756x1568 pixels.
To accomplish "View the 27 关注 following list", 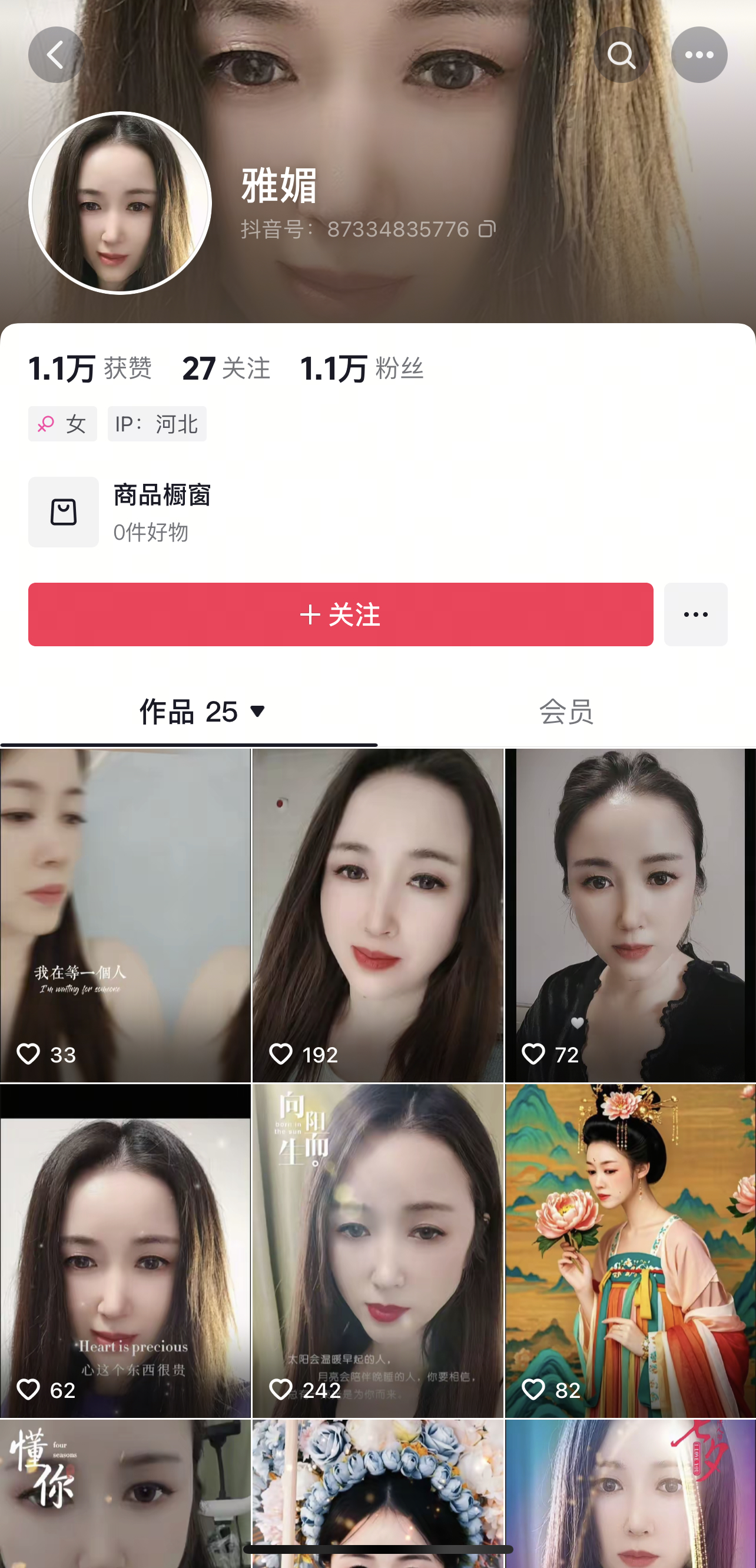I will [226, 369].
